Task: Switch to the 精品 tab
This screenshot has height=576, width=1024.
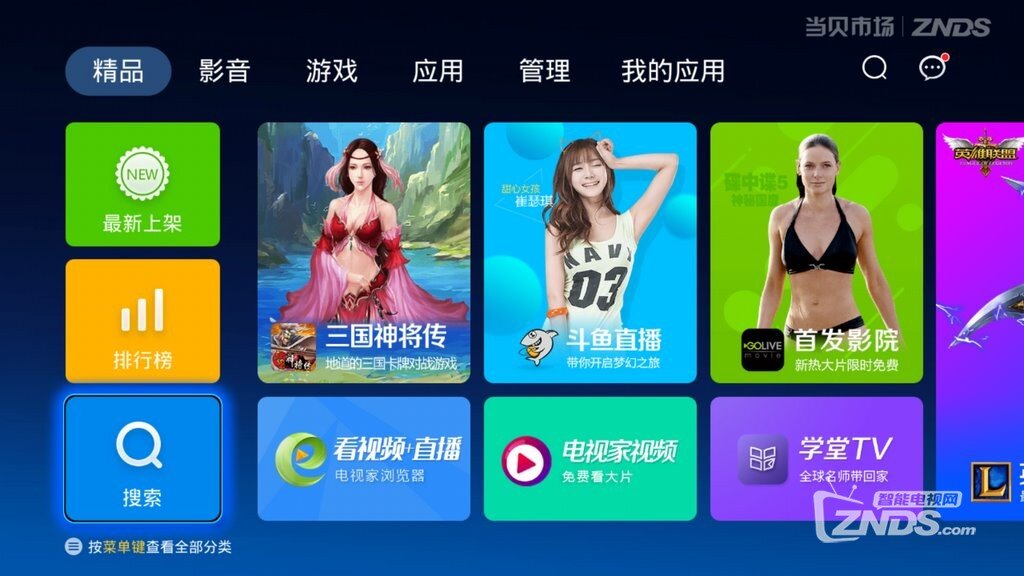Action: pos(118,71)
